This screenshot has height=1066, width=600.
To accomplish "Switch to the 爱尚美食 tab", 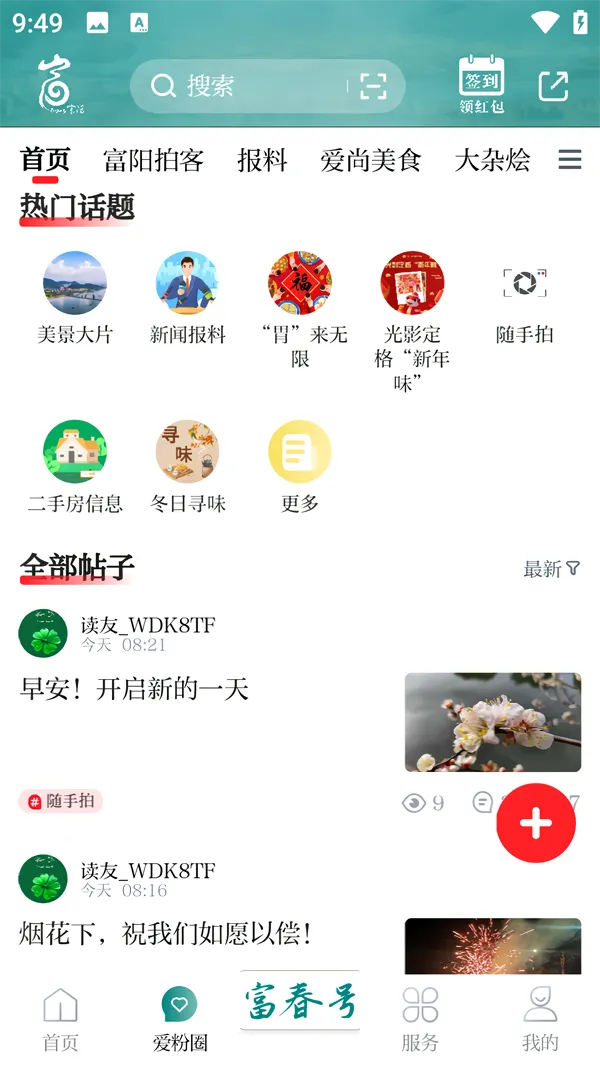I will [x=371, y=160].
